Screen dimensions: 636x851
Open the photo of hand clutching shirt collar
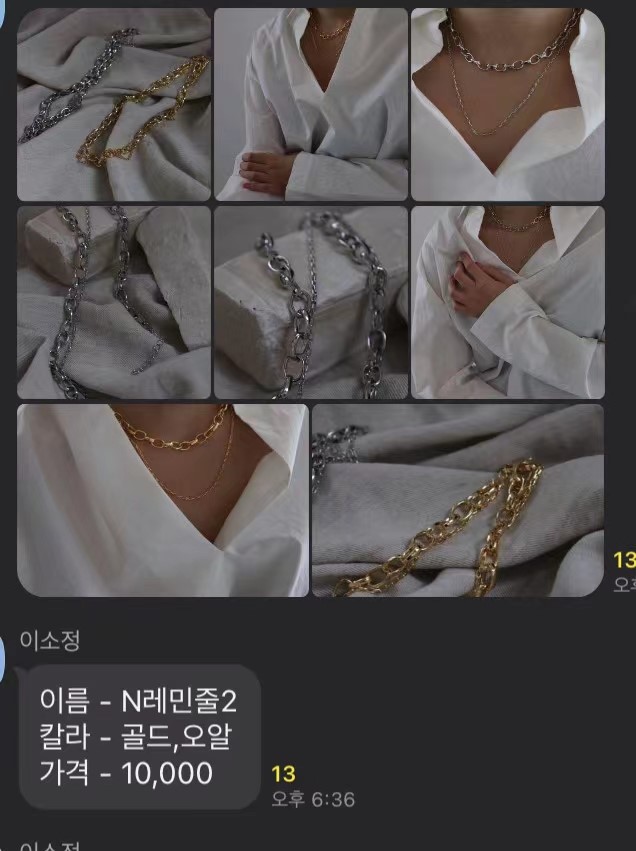point(508,302)
